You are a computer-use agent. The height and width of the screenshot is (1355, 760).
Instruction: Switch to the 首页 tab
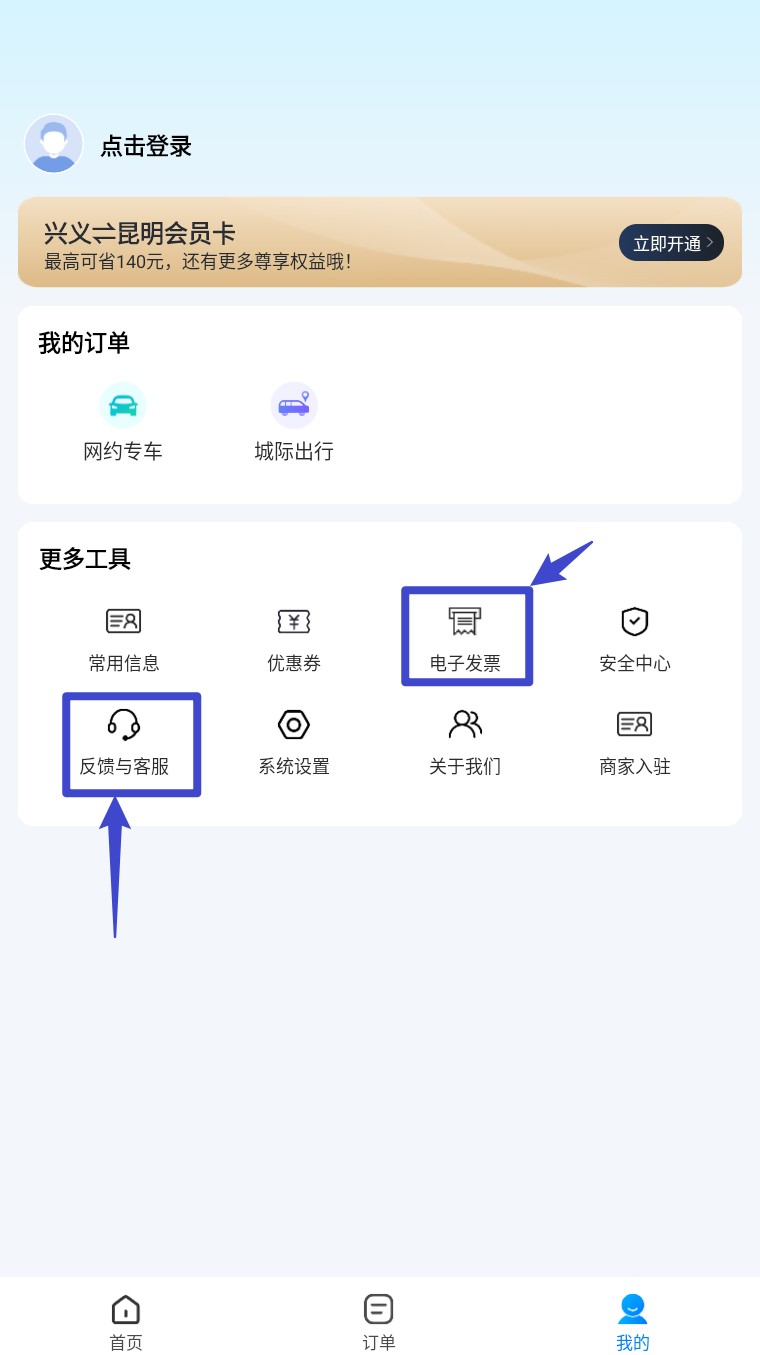(x=126, y=1320)
